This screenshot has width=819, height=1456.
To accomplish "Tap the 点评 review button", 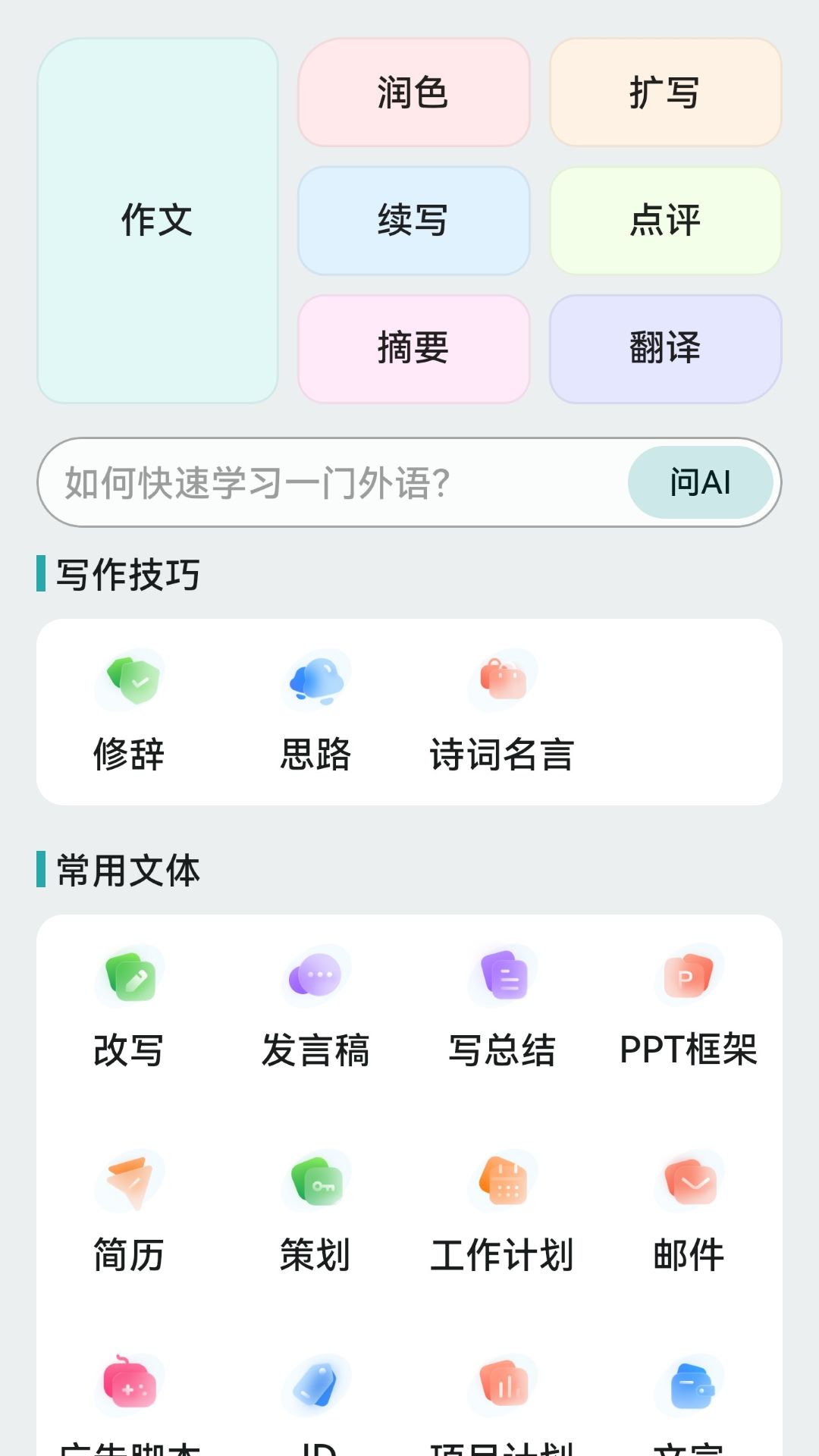I will tap(665, 221).
